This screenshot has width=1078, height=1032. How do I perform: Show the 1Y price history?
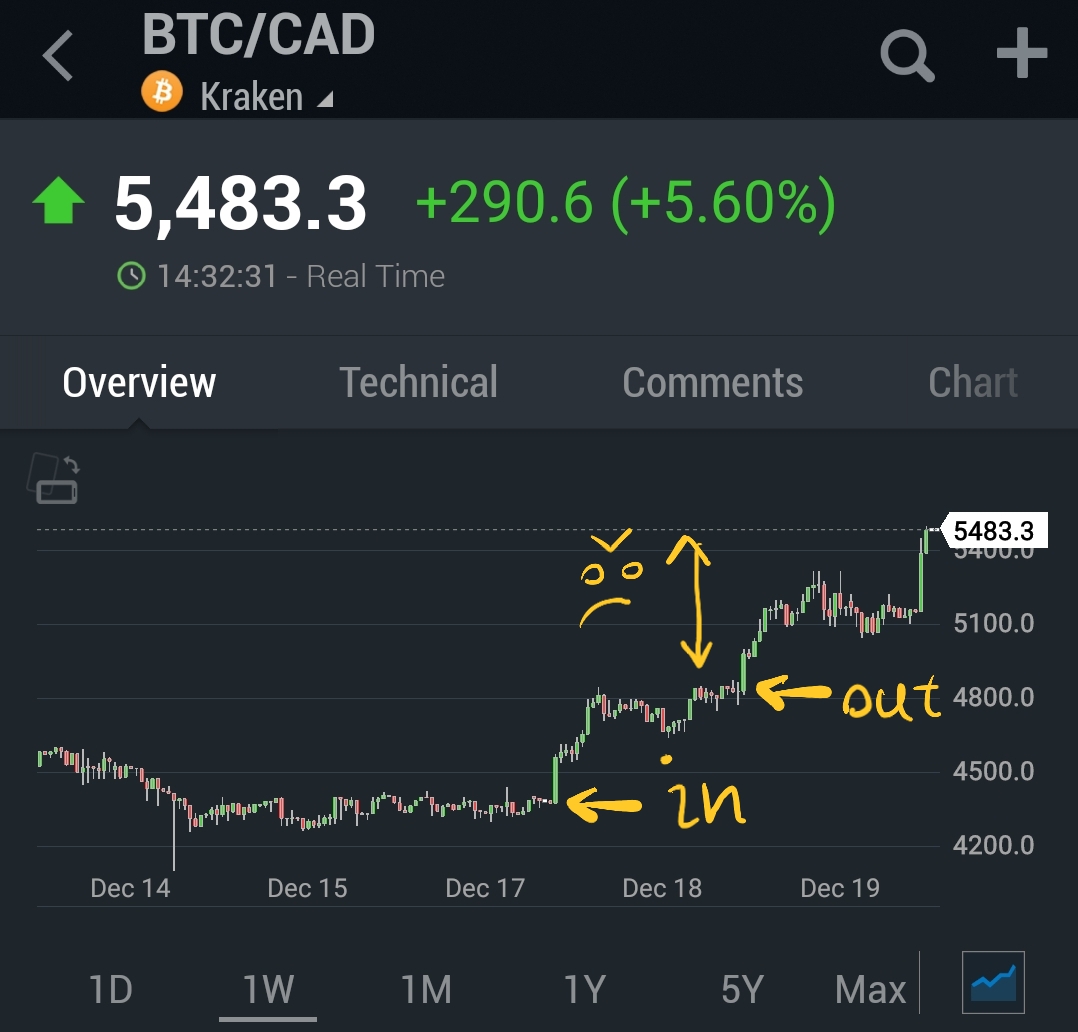[584, 989]
